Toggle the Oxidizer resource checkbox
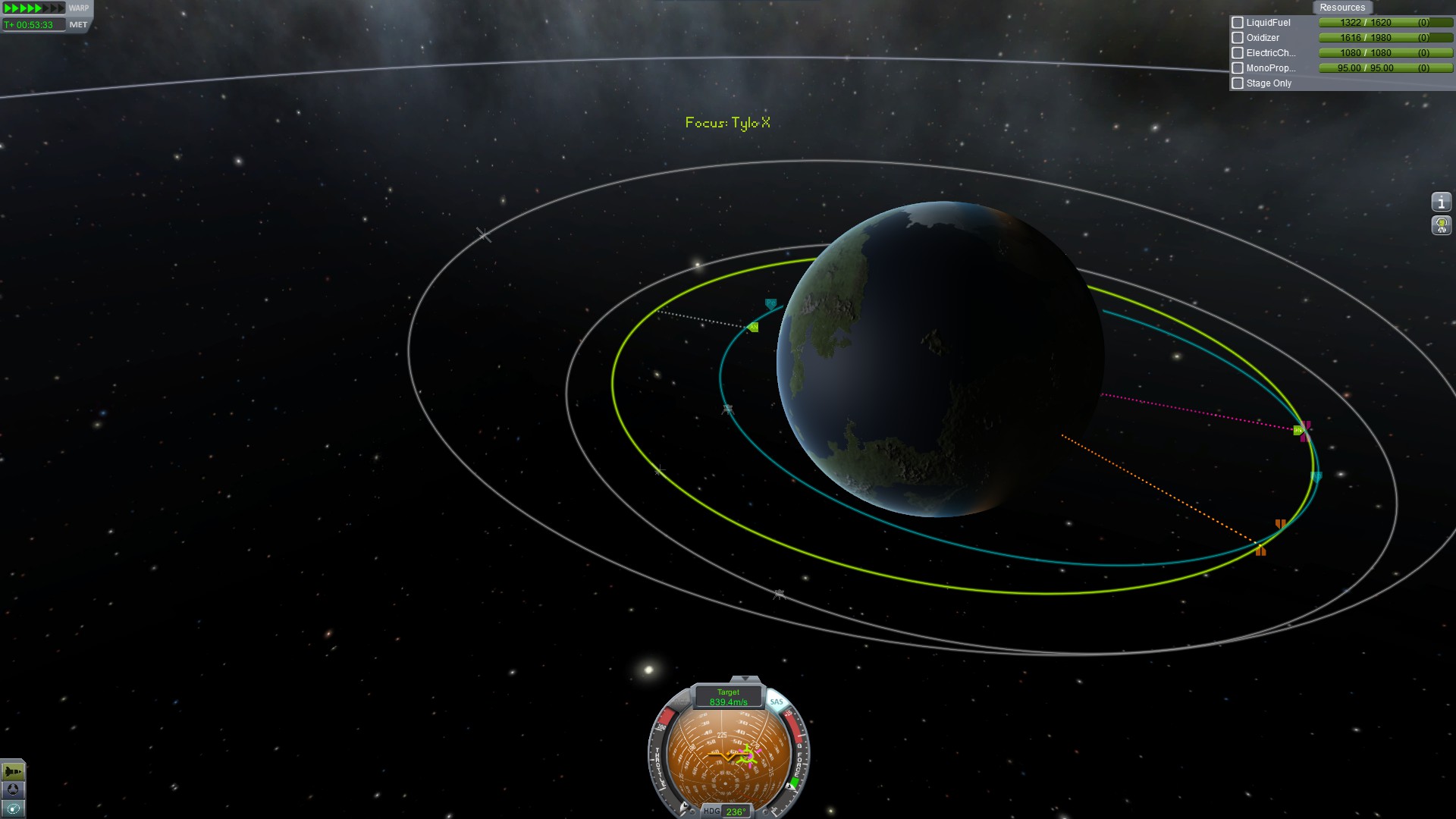The width and height of the screenshot is (1456, 819). [1238, 38]
